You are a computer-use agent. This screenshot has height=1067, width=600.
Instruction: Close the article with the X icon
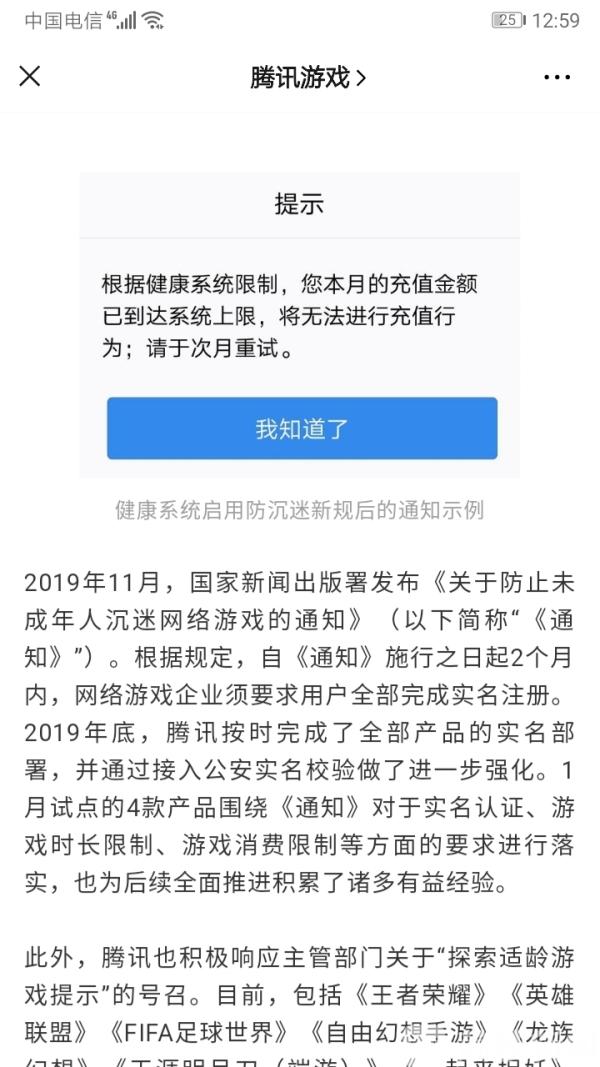30,77
